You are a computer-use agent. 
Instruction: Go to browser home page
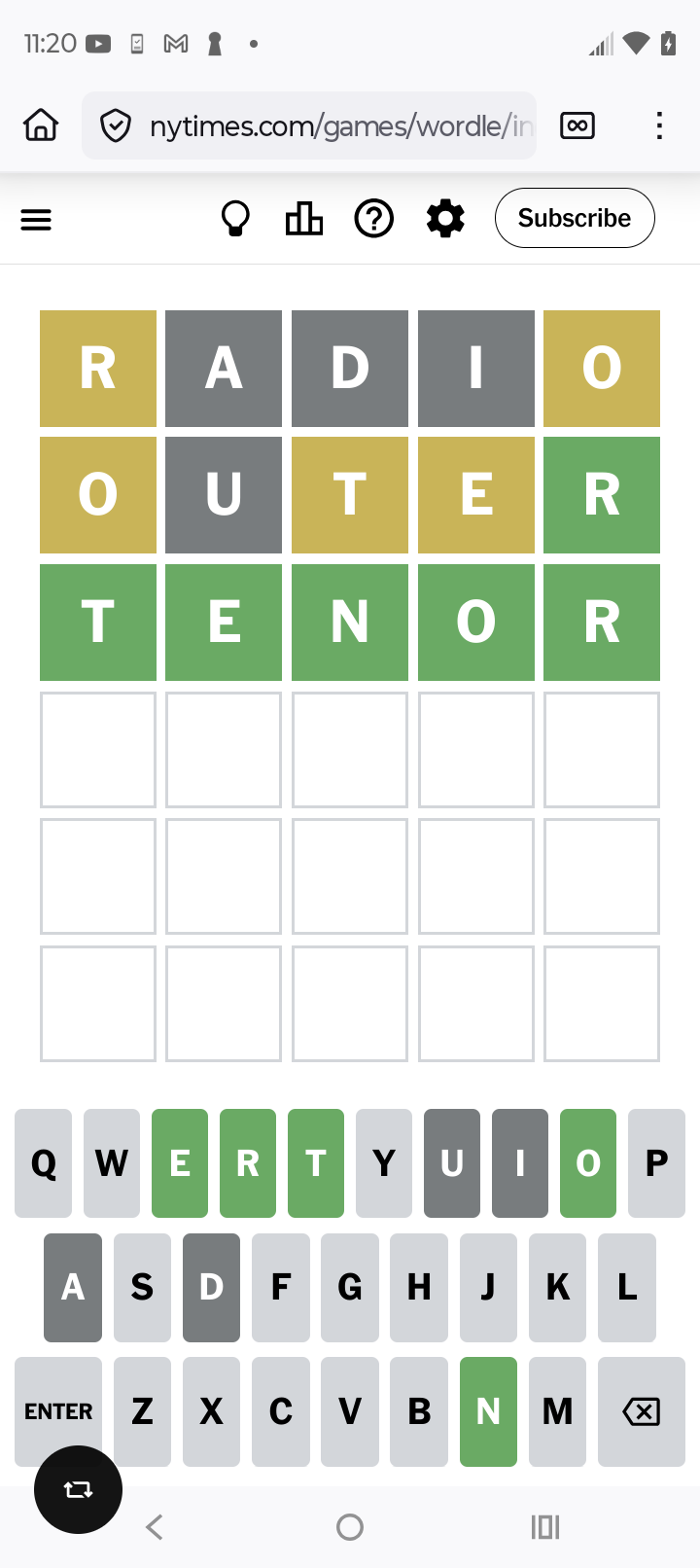[41, 125]
